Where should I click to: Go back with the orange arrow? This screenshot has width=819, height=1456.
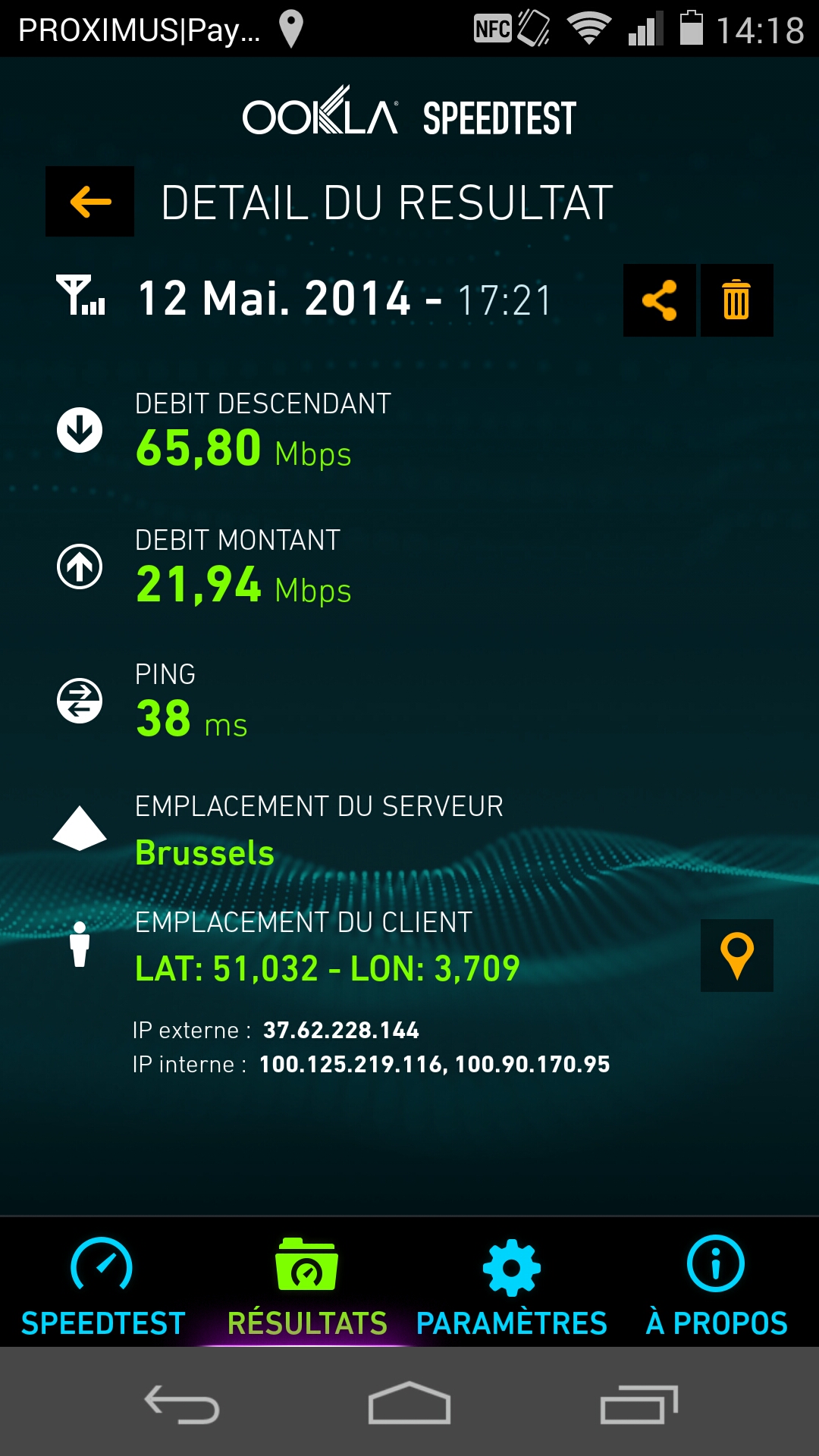point(89,202)
